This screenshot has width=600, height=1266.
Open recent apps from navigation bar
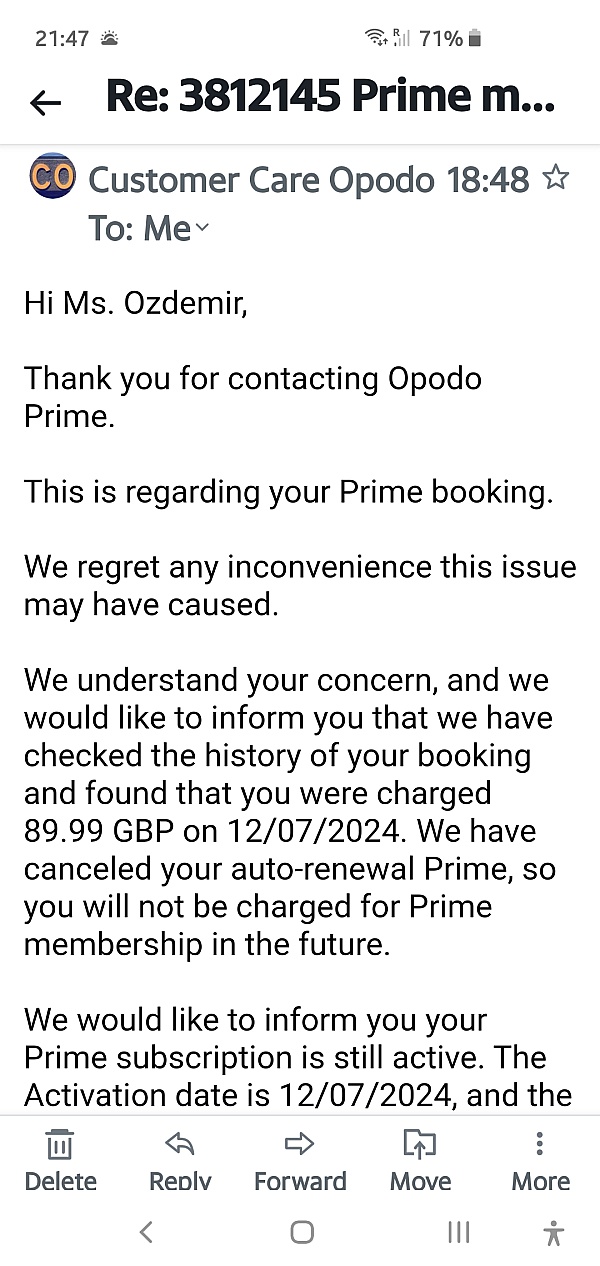coord(458,1232)
